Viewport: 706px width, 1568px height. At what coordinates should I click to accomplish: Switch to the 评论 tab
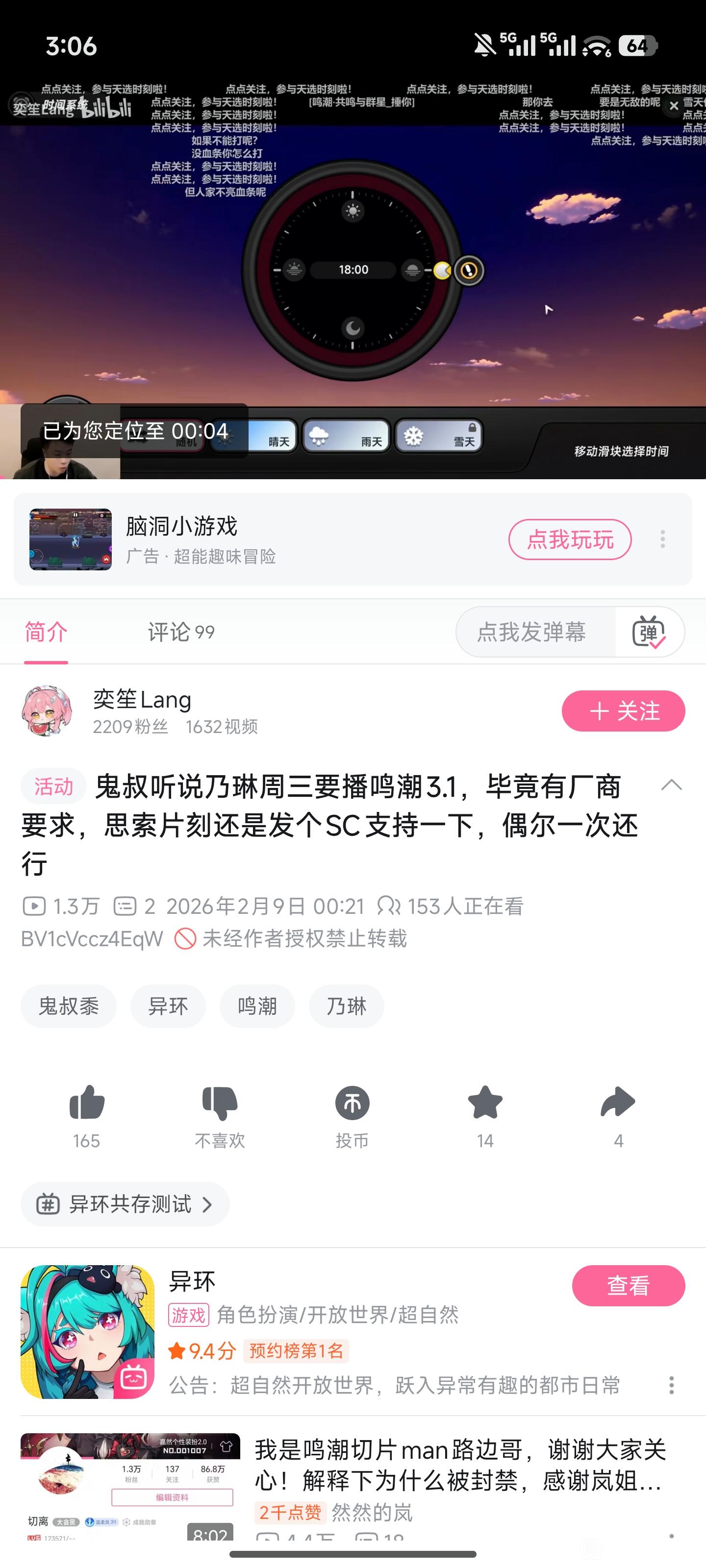click(181, 632)
